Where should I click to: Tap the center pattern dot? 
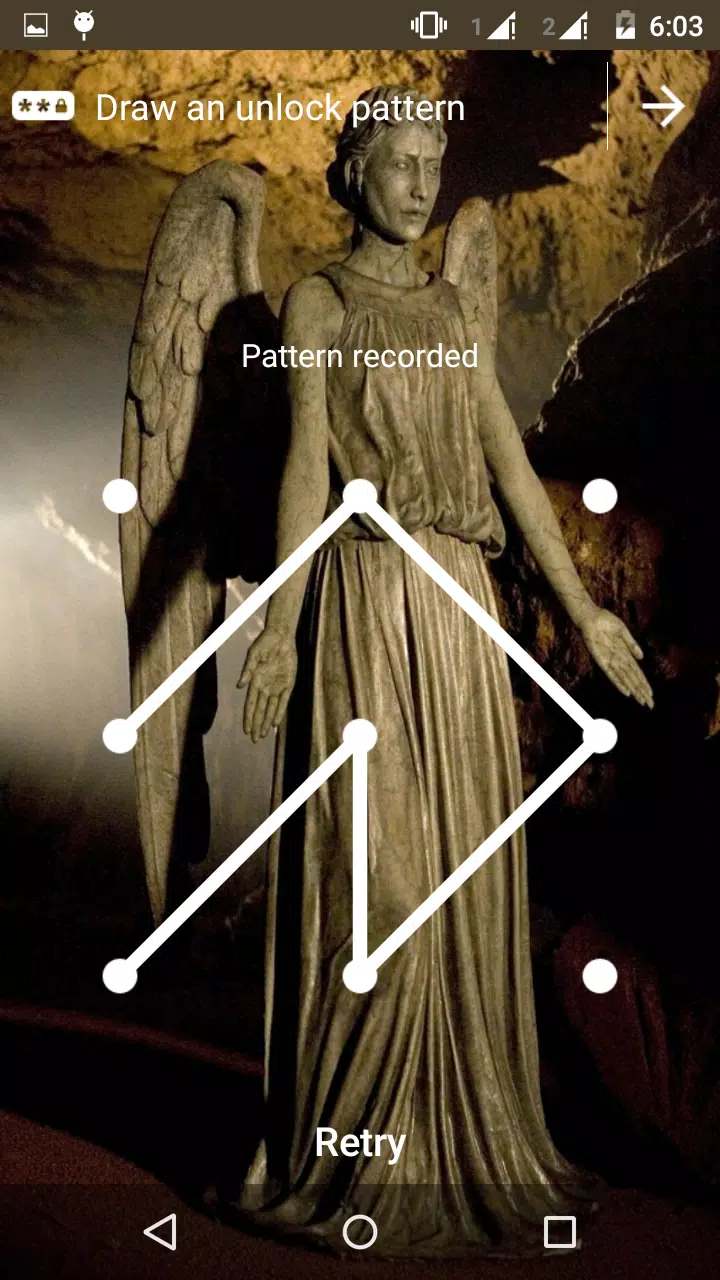(360, 735)
